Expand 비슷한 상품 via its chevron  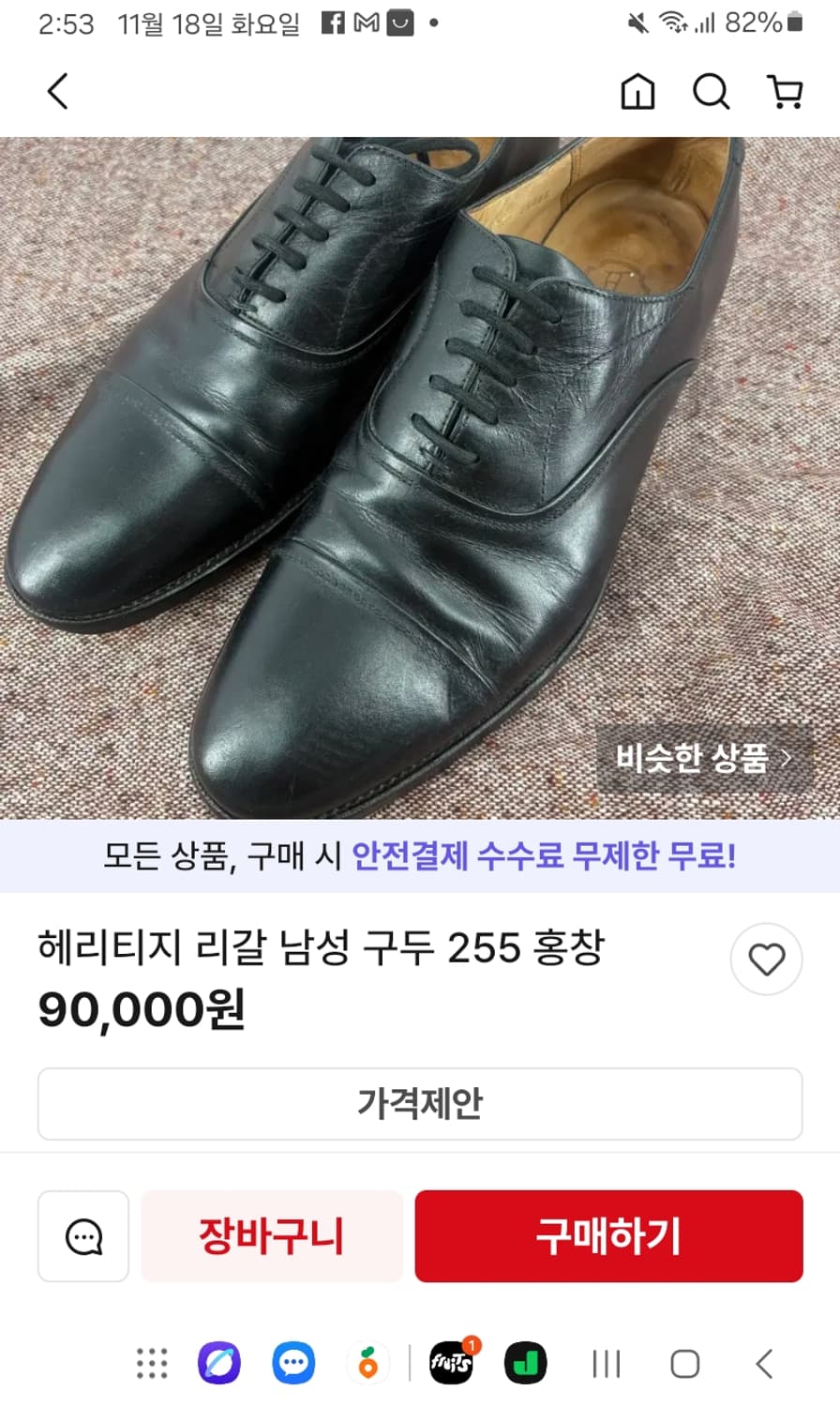pyautogui.click(x=786, y=759)
